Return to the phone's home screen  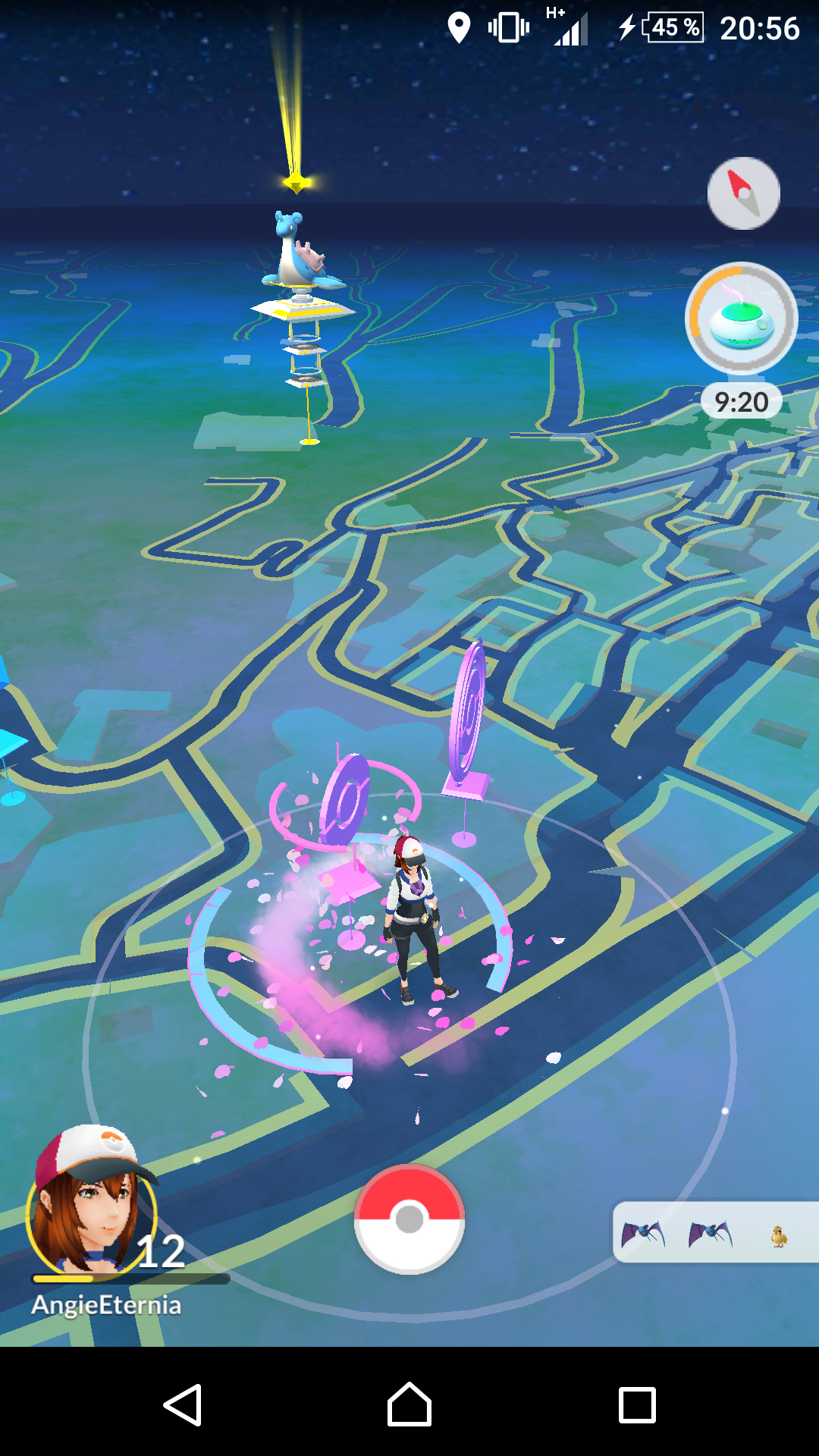(409, 1404)
